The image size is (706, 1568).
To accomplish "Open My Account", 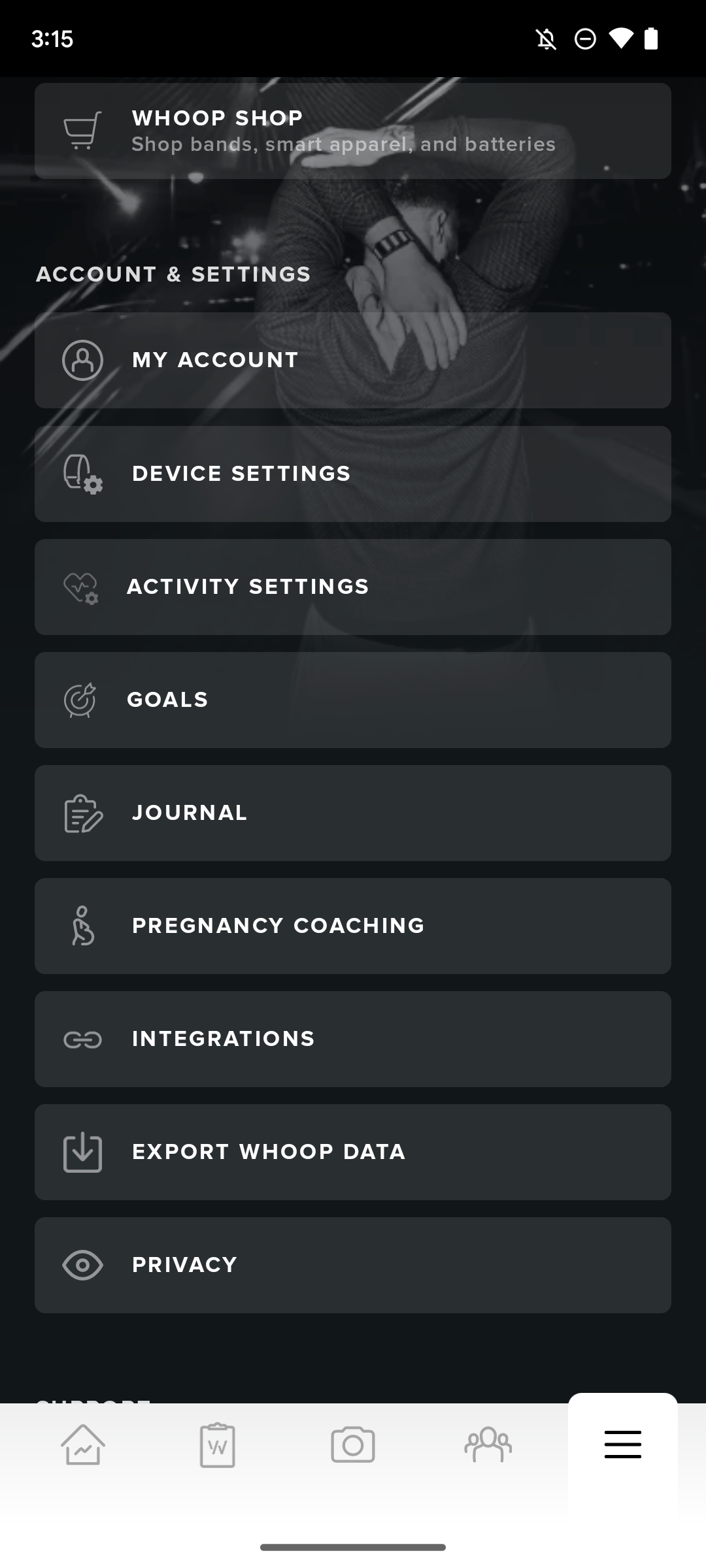I will click(x=353, y=360).
